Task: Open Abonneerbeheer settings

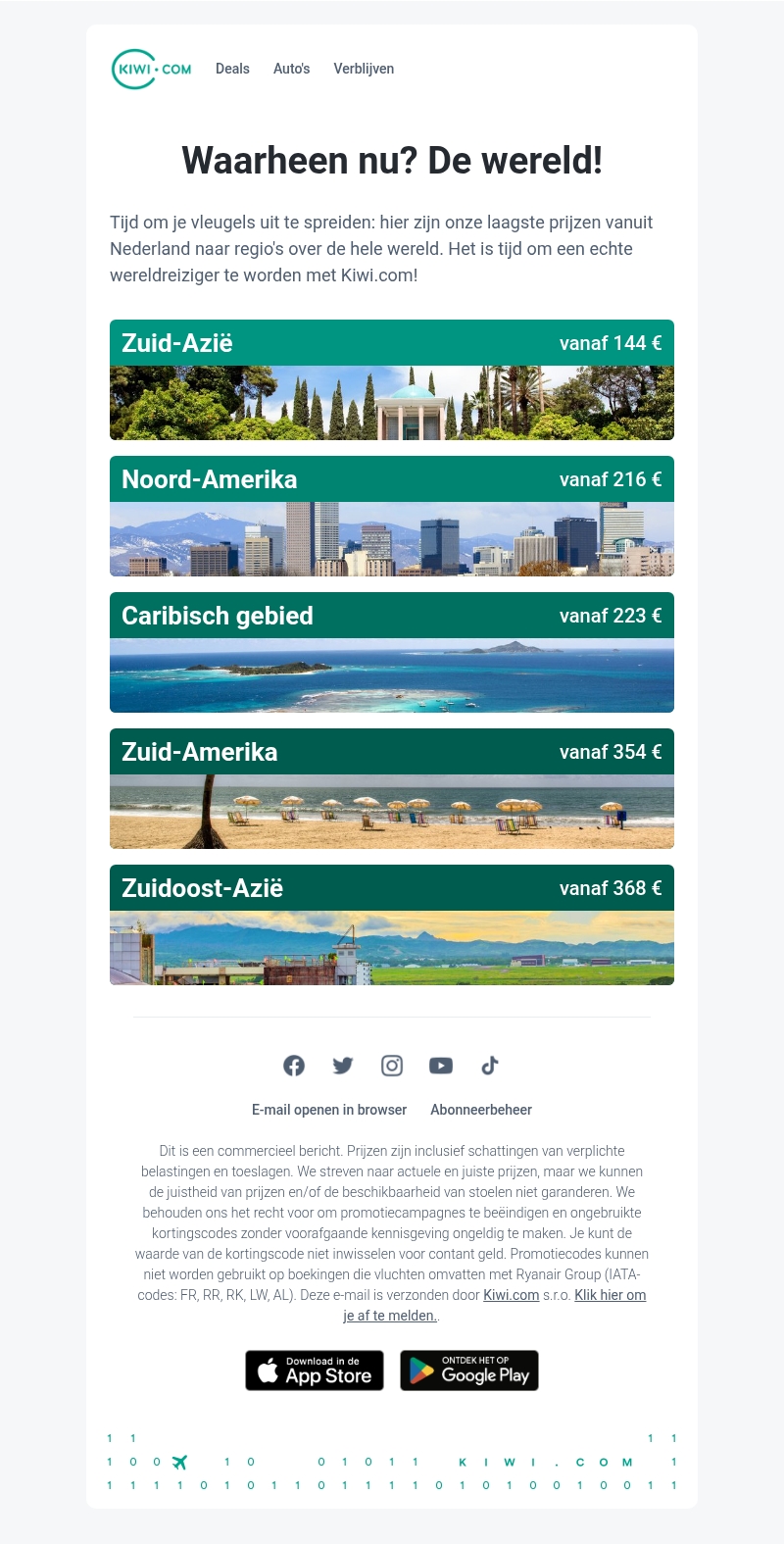Action: (x=481, y=1110)
